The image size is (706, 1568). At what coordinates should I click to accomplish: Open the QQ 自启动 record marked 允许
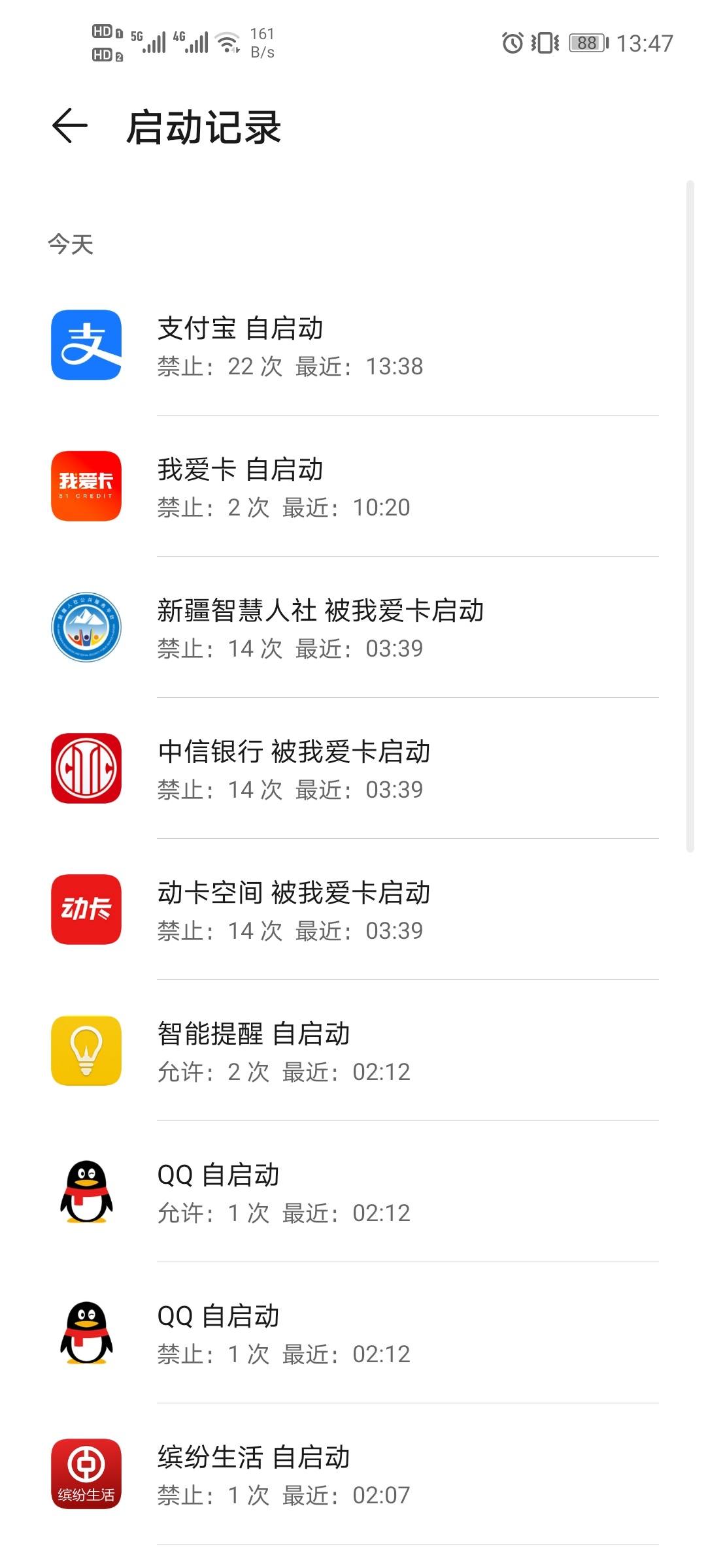[353, 1192]
